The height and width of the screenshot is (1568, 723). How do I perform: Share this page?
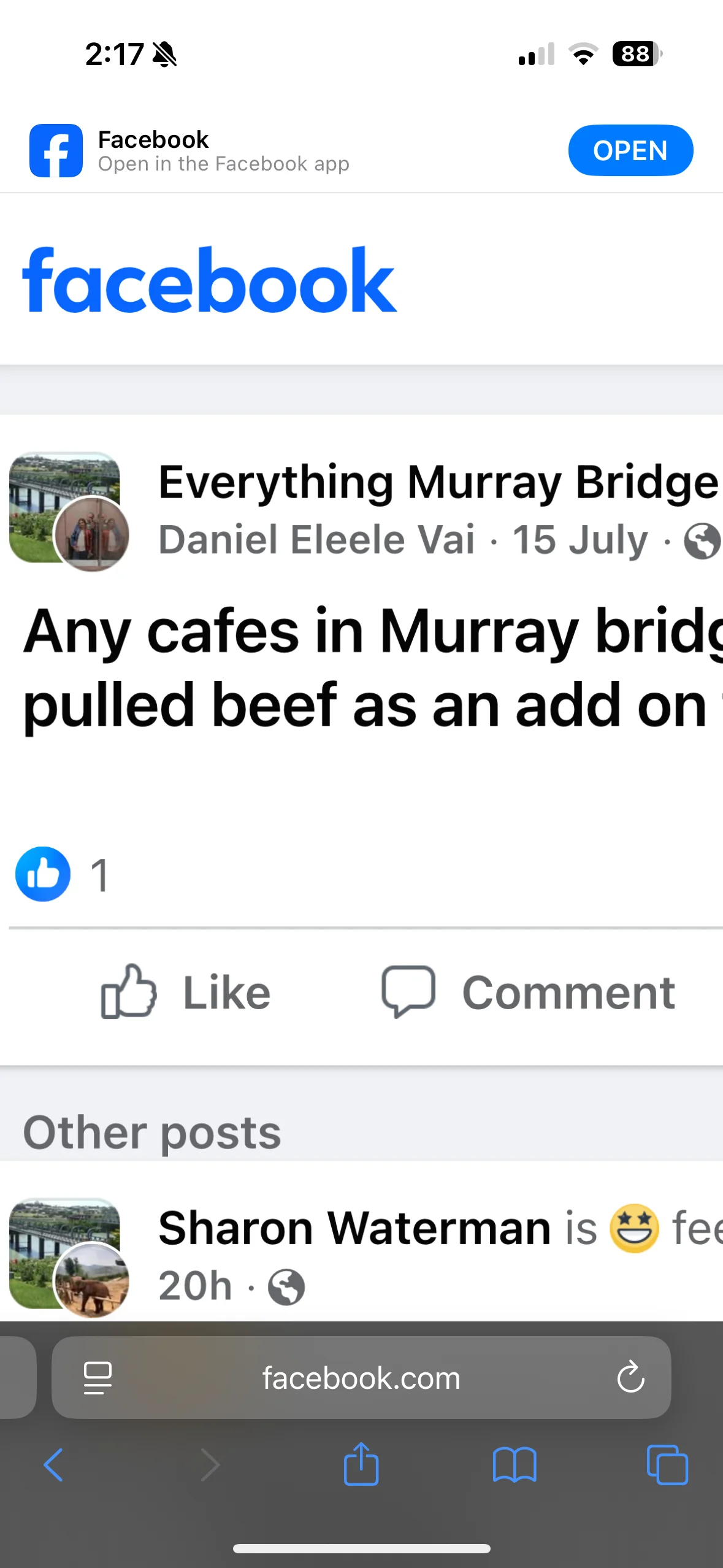point(361,1465)
